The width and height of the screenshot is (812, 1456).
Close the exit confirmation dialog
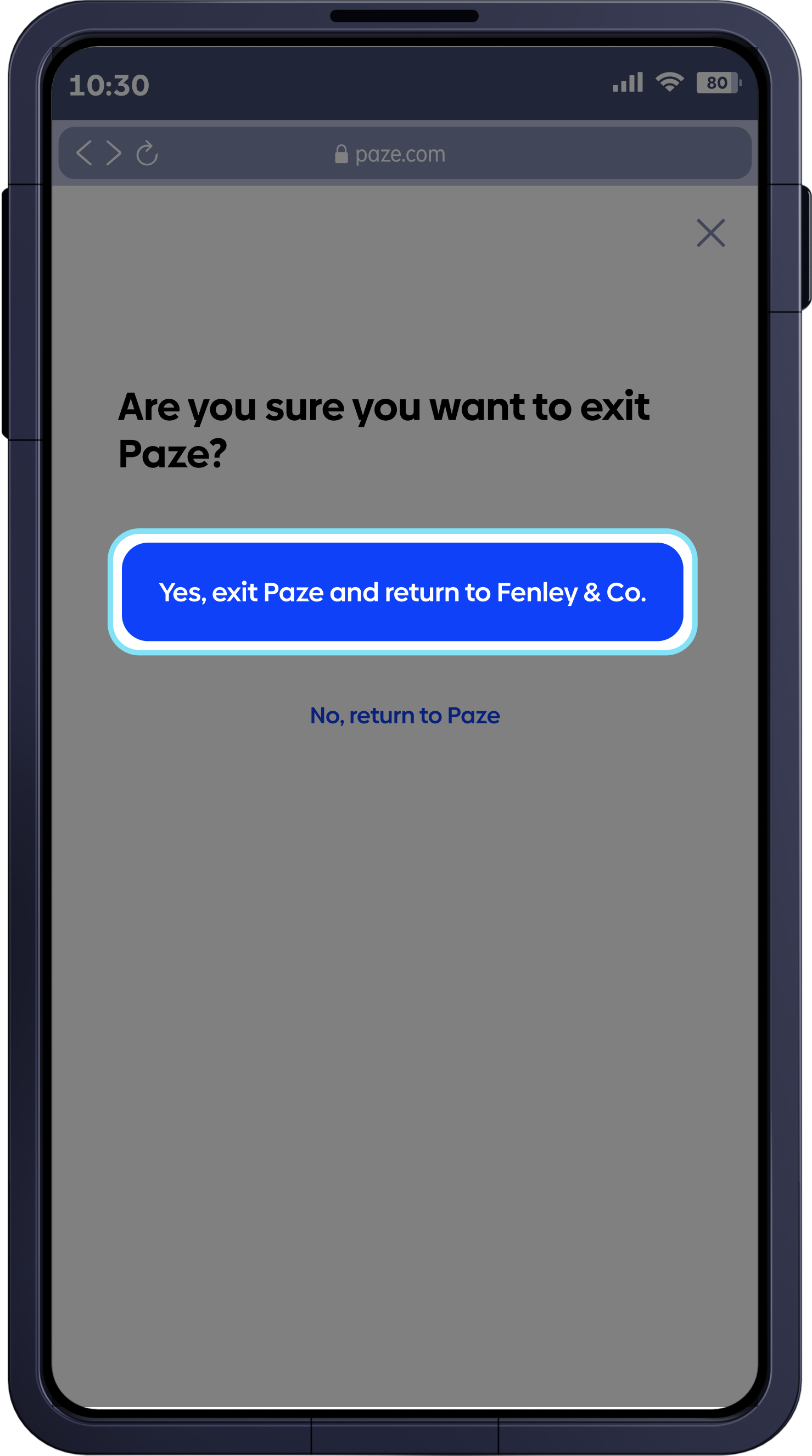[x=710, y=233]
